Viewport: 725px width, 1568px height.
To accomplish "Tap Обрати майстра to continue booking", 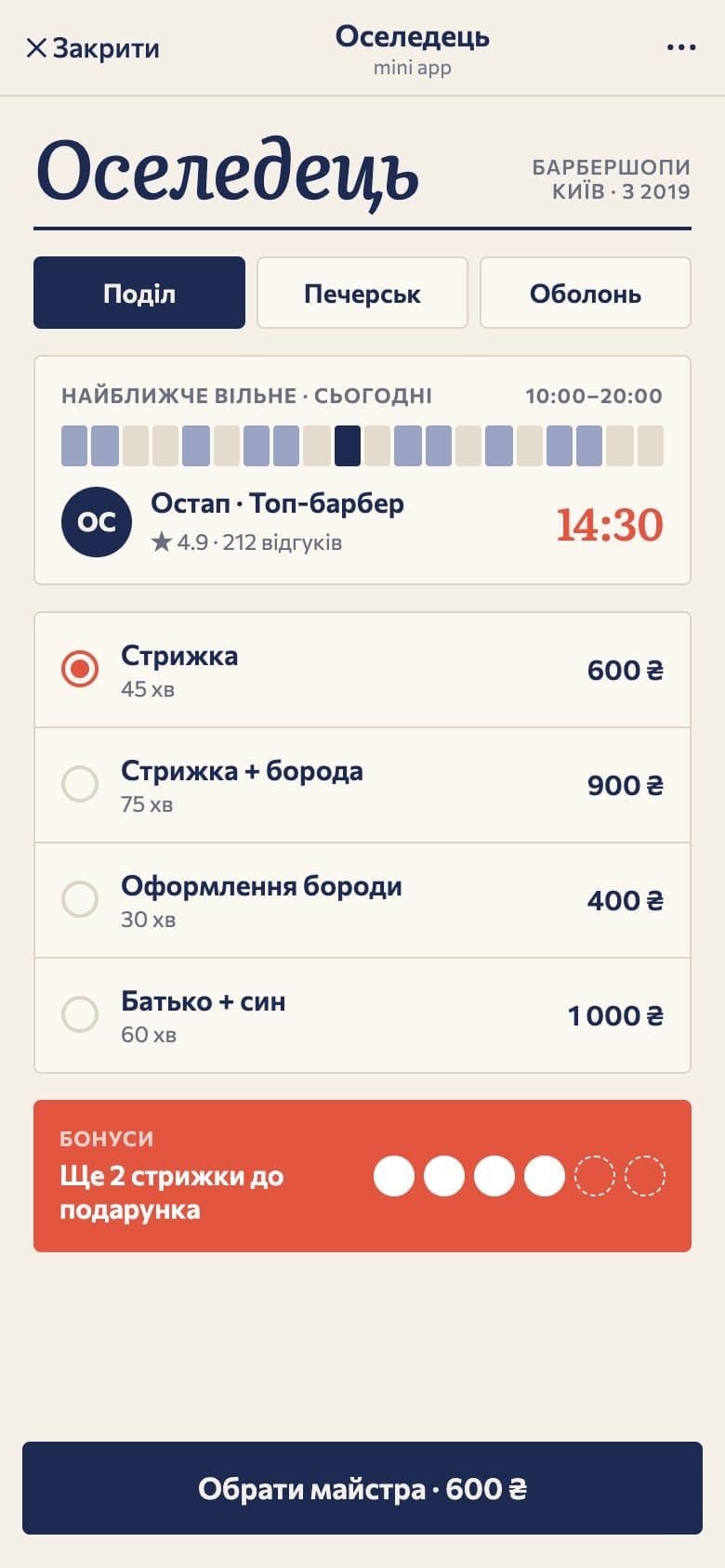I will pos(362,1488).
